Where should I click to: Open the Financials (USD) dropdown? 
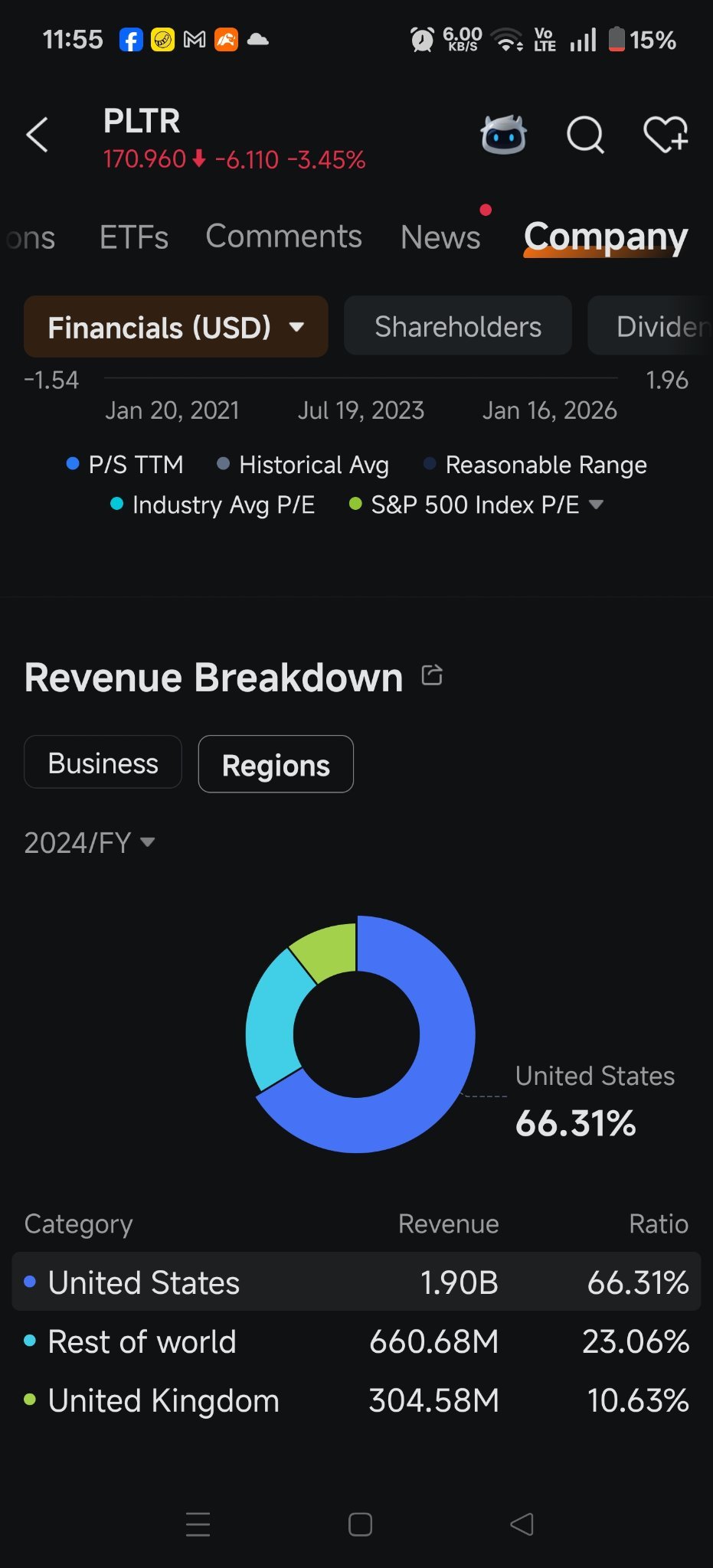point(175,327)
